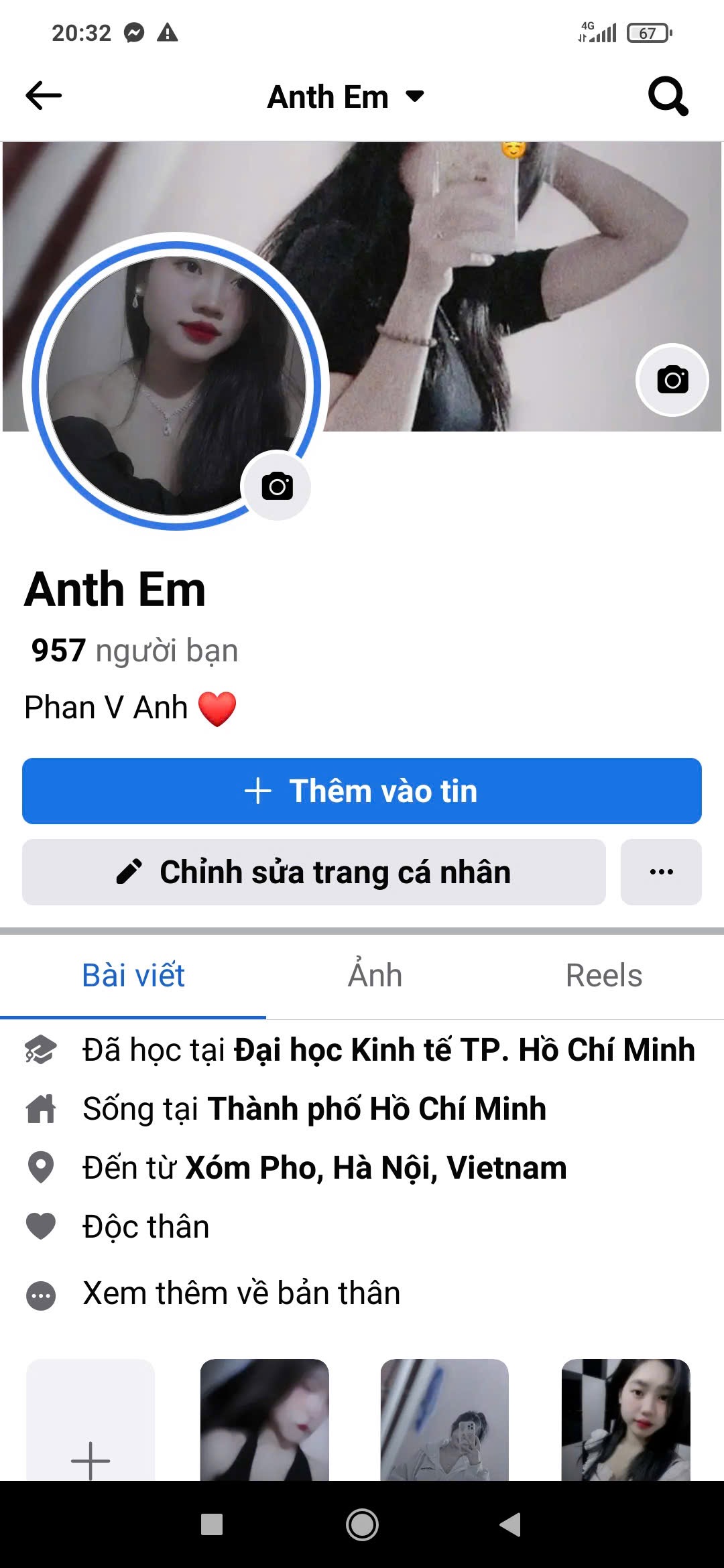
Task: Open Chỉnh sửa trang cá nhân
Action: point(314,872)
